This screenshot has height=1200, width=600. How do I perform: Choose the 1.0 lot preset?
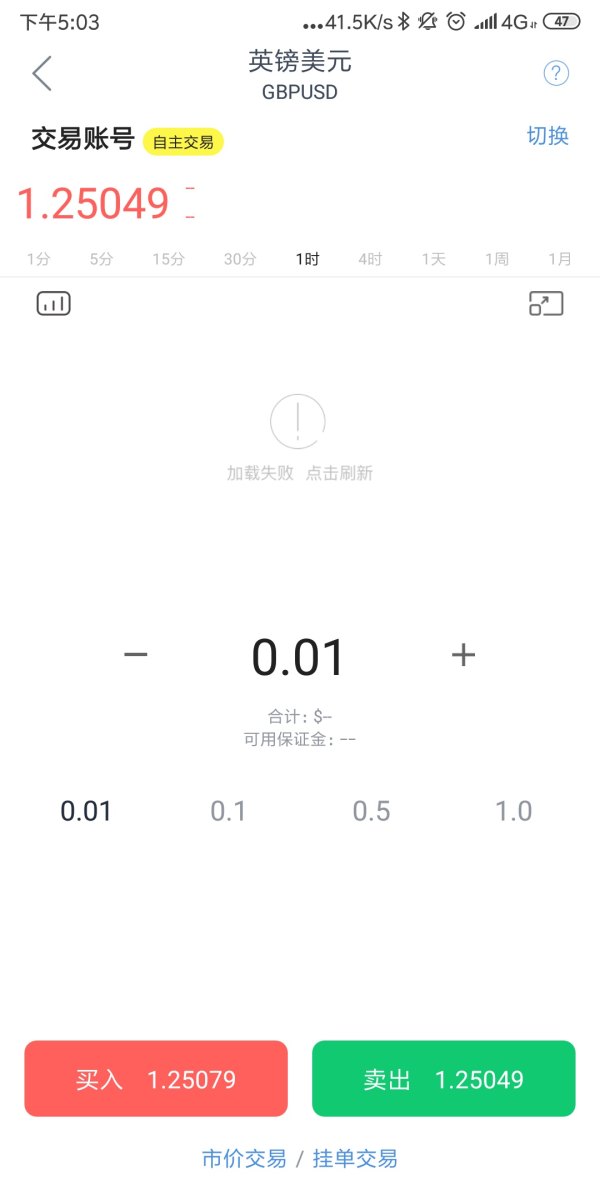(514, 811)
